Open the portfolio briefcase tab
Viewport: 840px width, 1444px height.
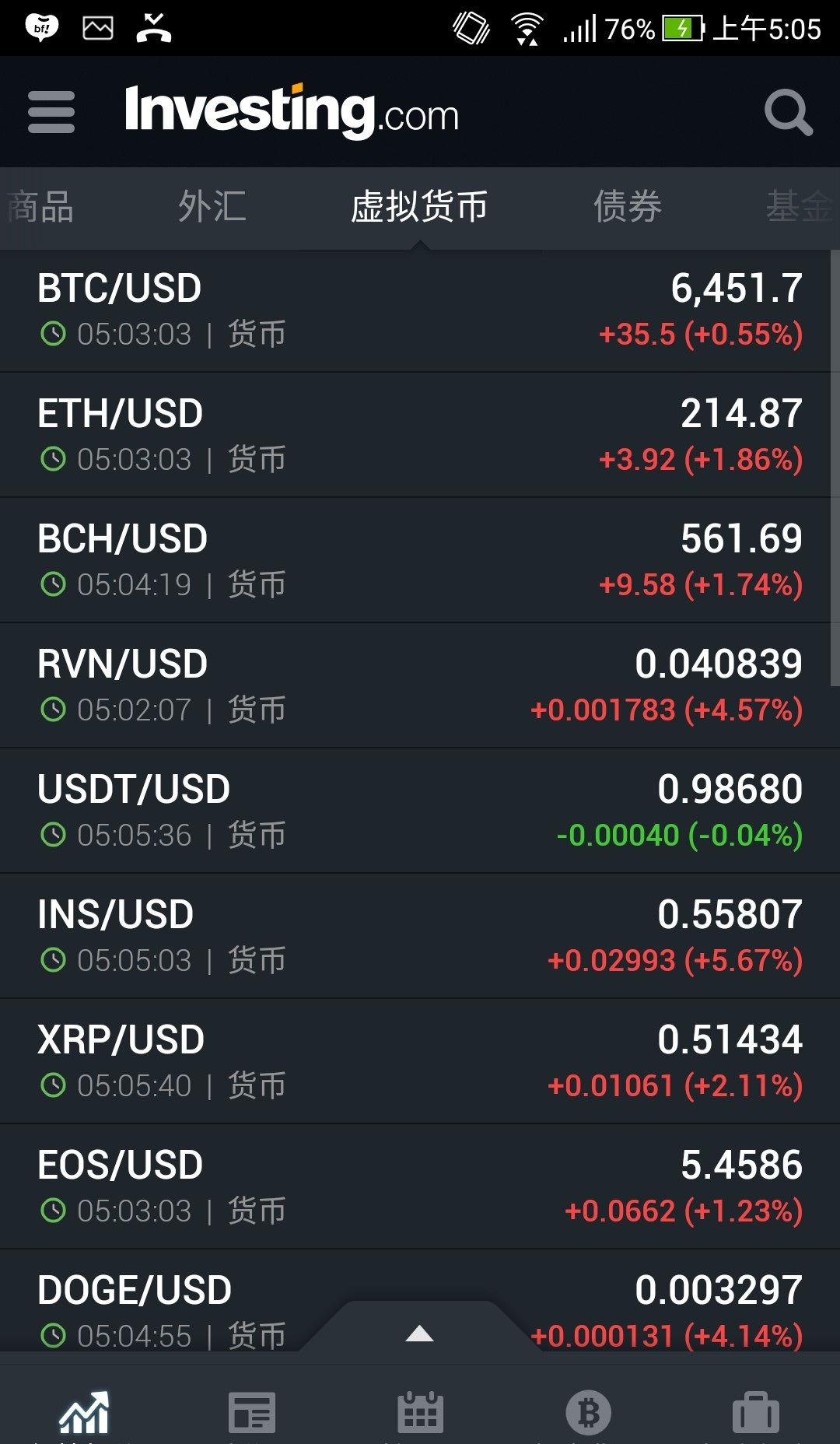click(x=756, y=1413)
